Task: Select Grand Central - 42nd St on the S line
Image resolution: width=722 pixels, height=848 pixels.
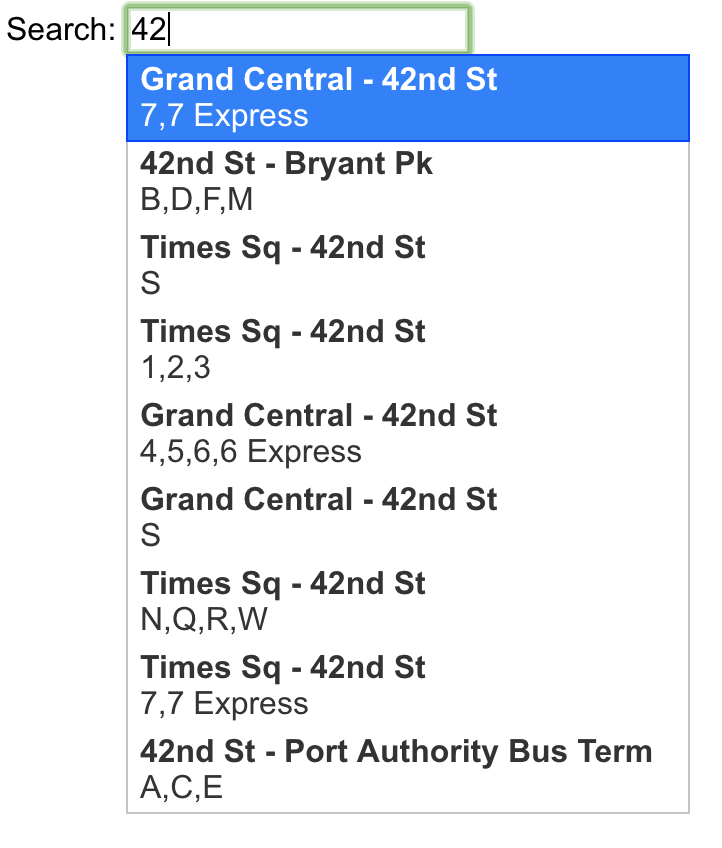Action: [x=407, y=518]
